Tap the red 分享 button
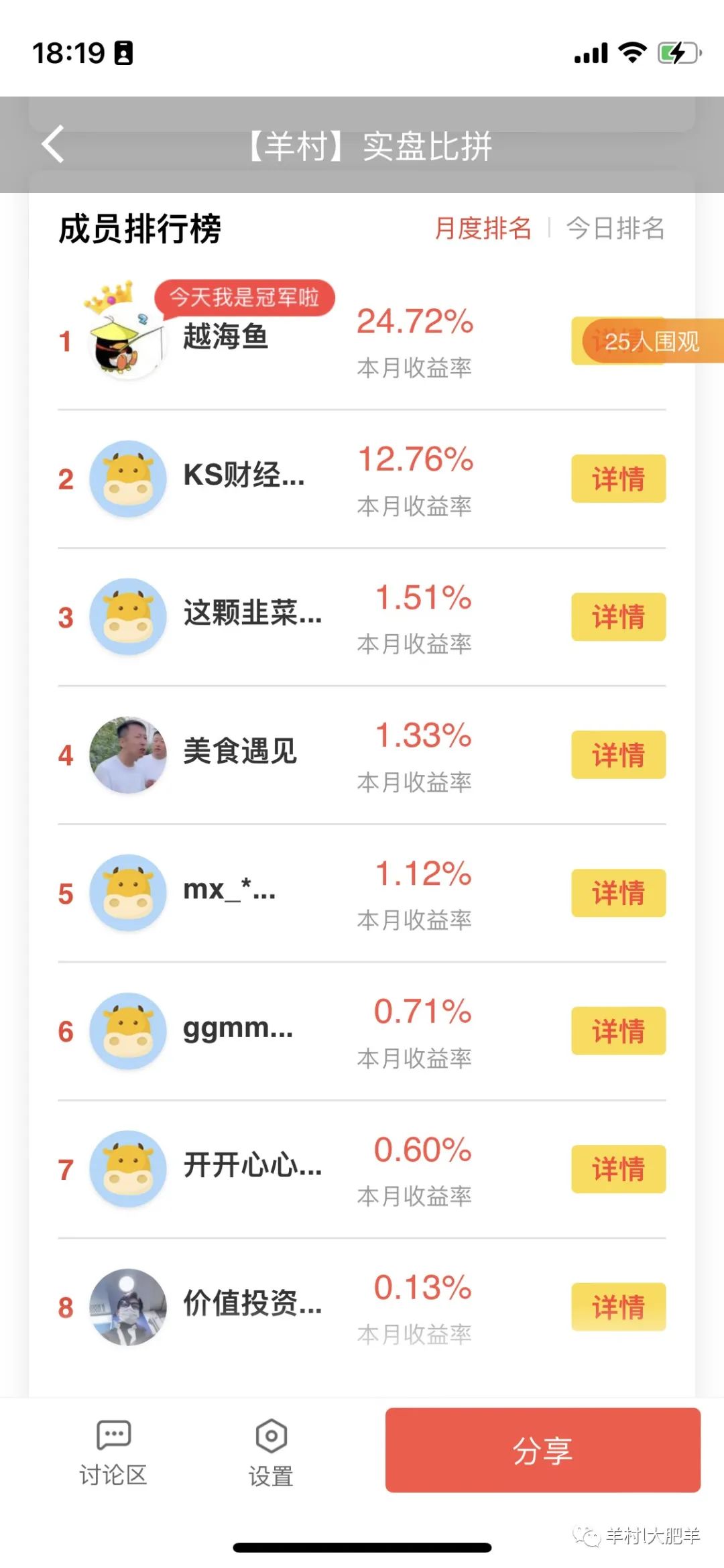 tap(542, 1450)
